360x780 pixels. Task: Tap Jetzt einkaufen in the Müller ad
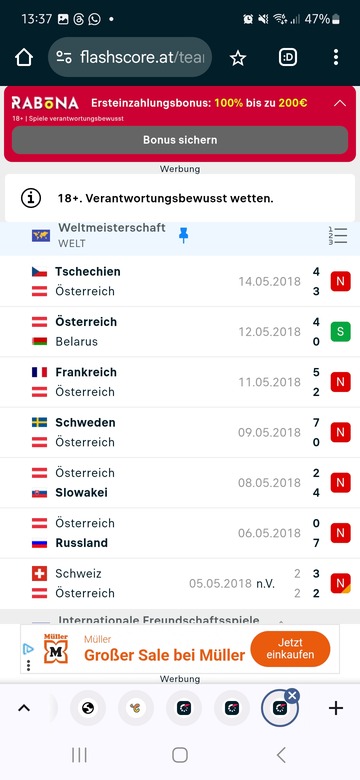[x=290, y=649]
